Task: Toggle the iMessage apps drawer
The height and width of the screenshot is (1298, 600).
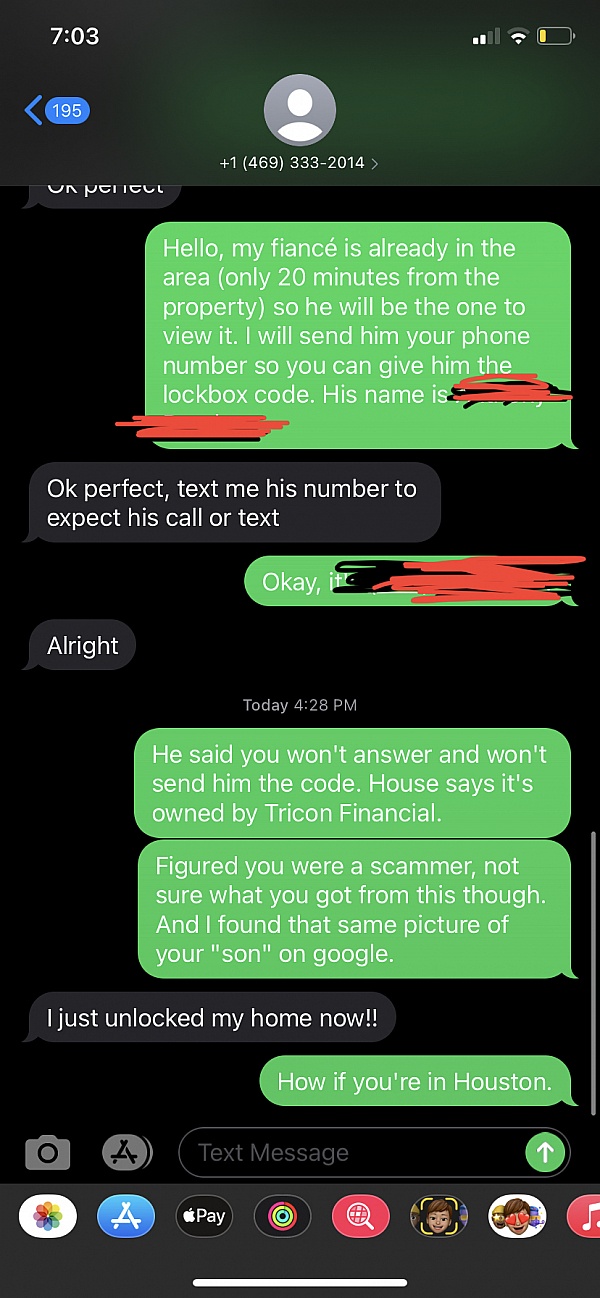Action: [126, 1153]
